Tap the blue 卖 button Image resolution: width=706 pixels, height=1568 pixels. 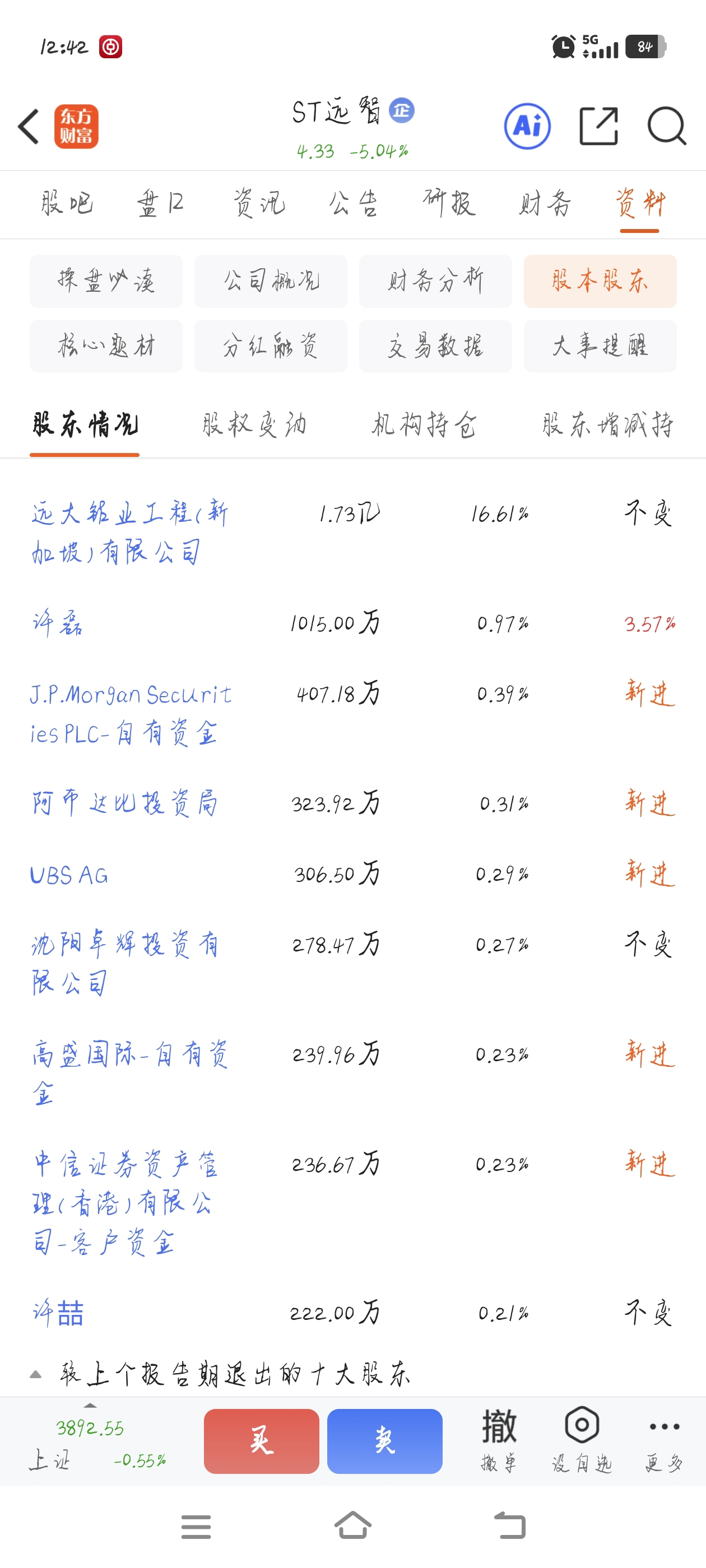[385, 1441]
